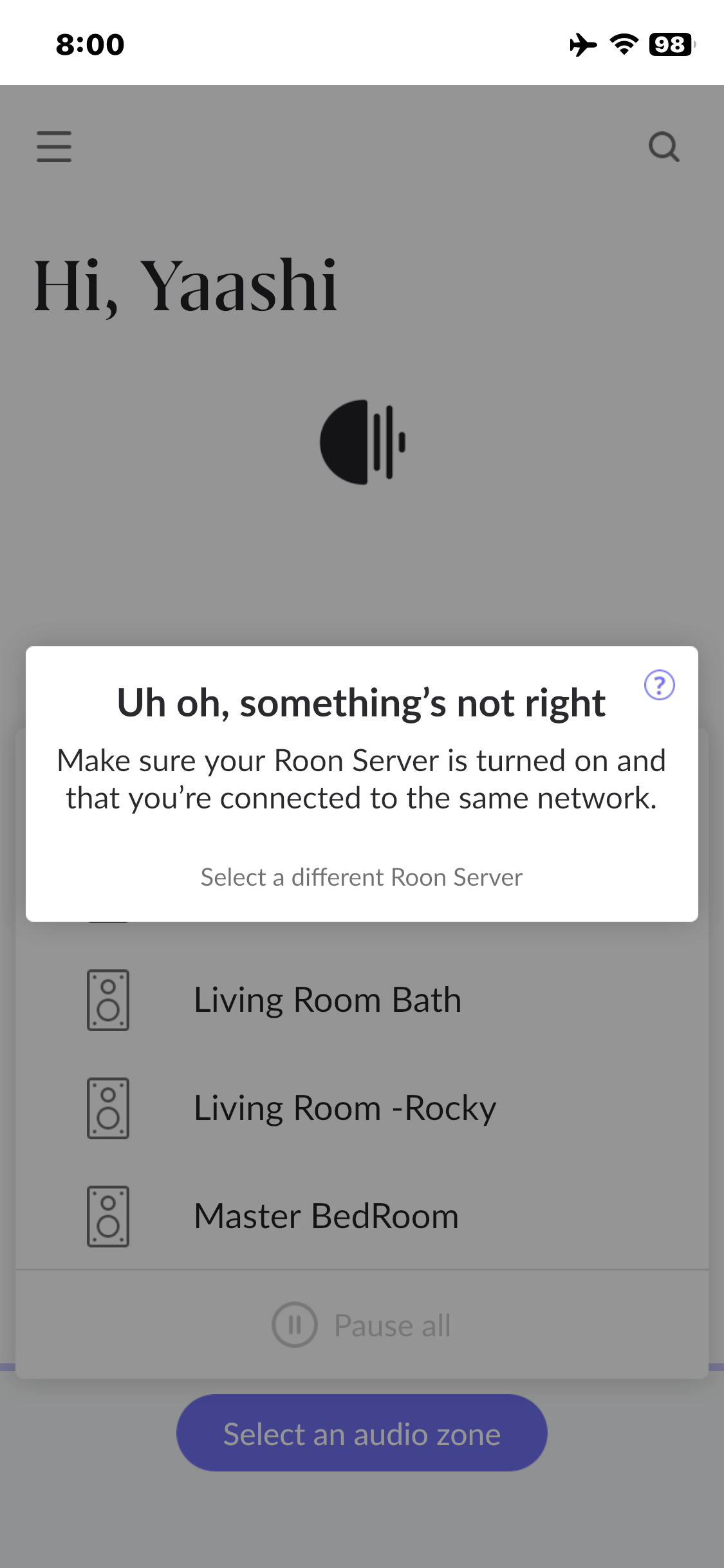The width and height of the screenshot is (724, 1568).
Task: Choose the Living Room -Rocky zone
Action: (x=362, y=1108)
